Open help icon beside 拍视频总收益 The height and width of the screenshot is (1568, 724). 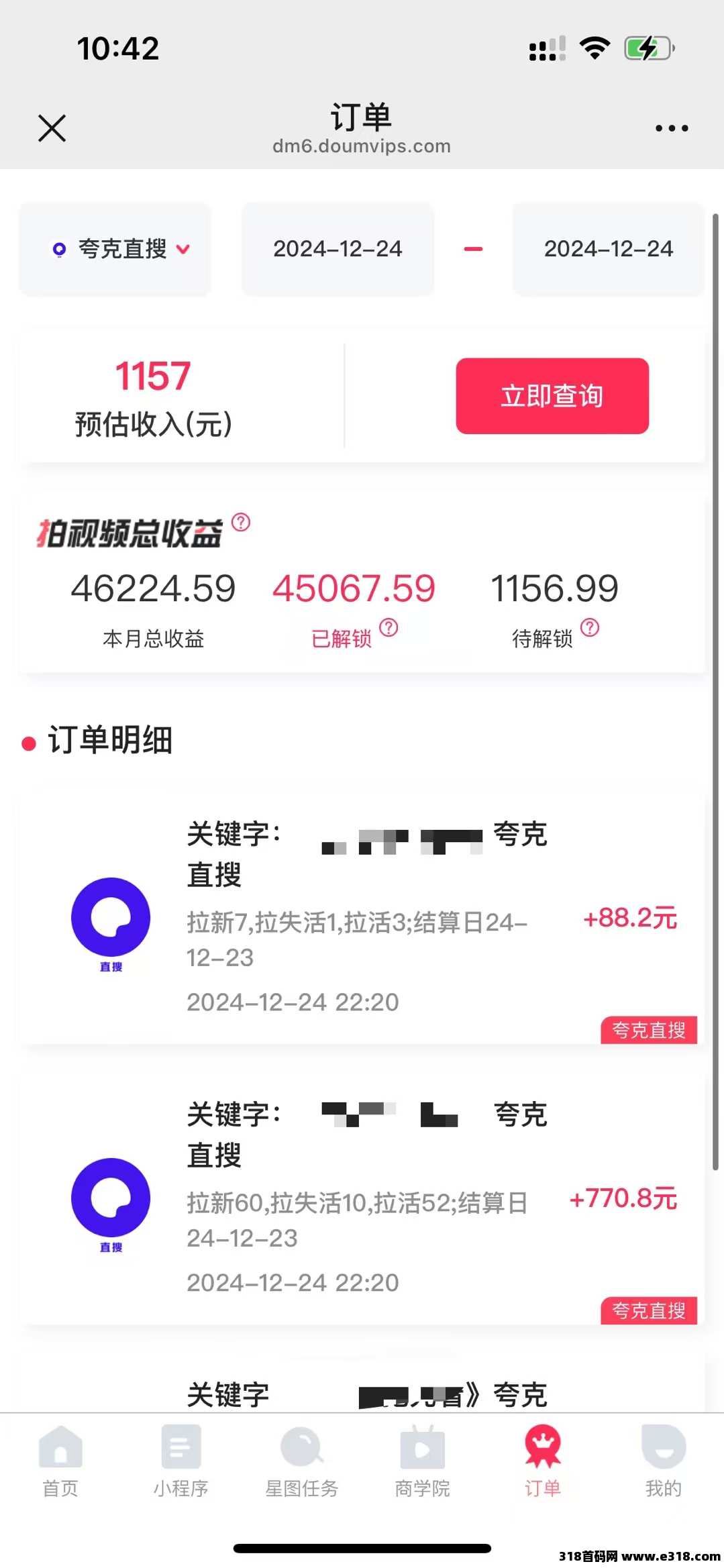tap(241, 522)
